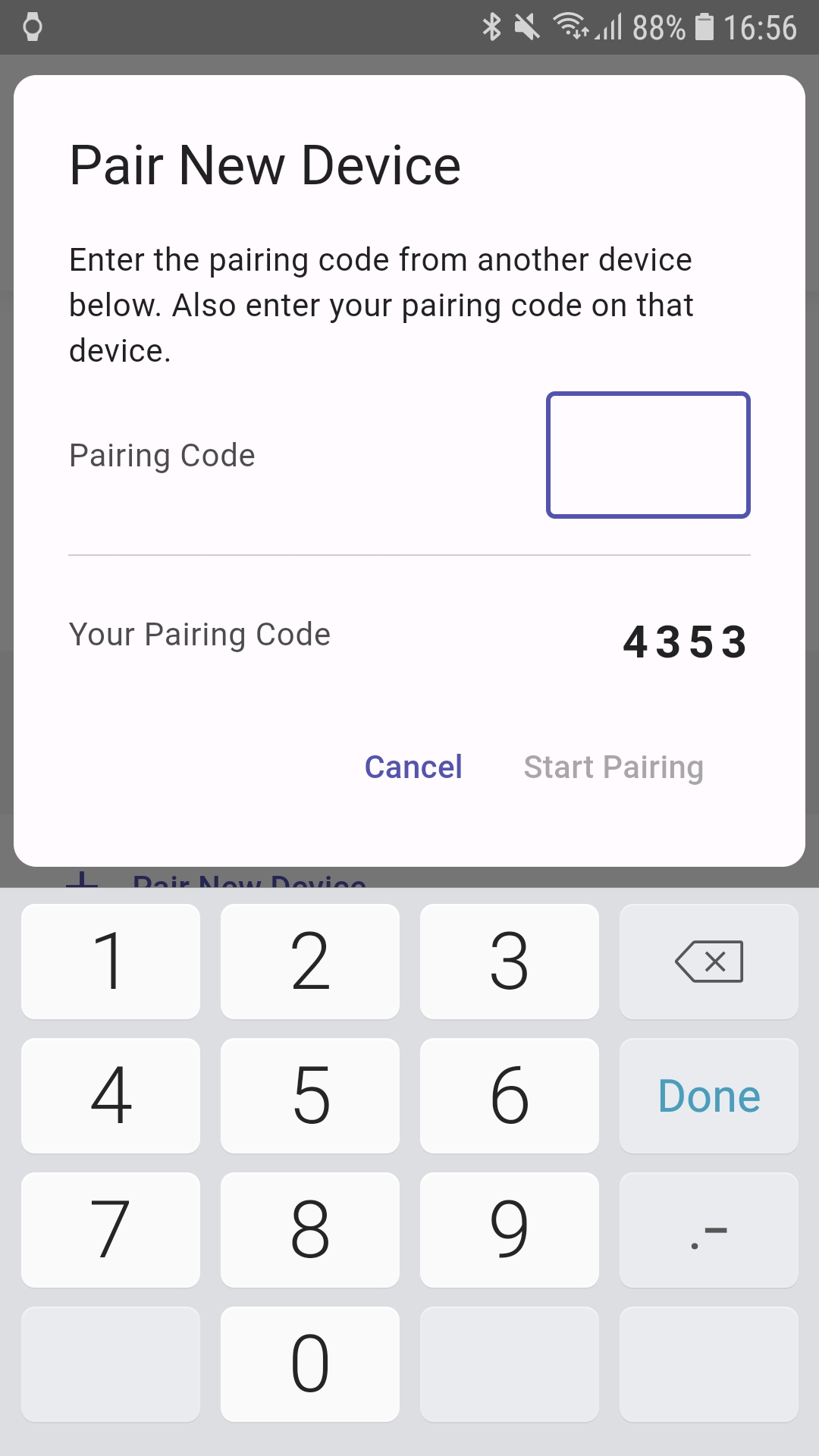
Task: Hit the 5 key
Action: coord(310,1096)
